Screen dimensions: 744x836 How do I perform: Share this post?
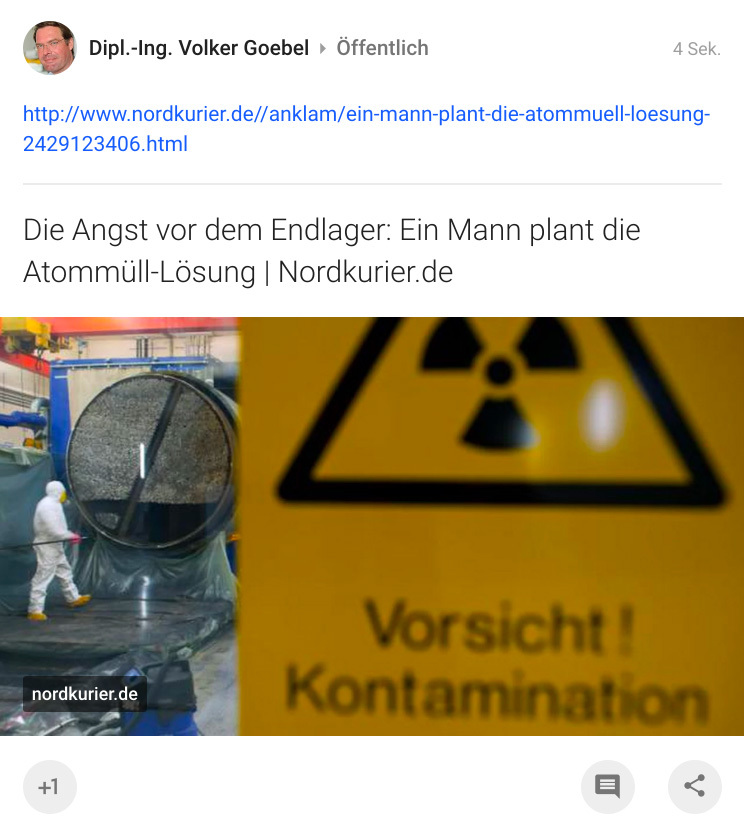tap(694, 786)
